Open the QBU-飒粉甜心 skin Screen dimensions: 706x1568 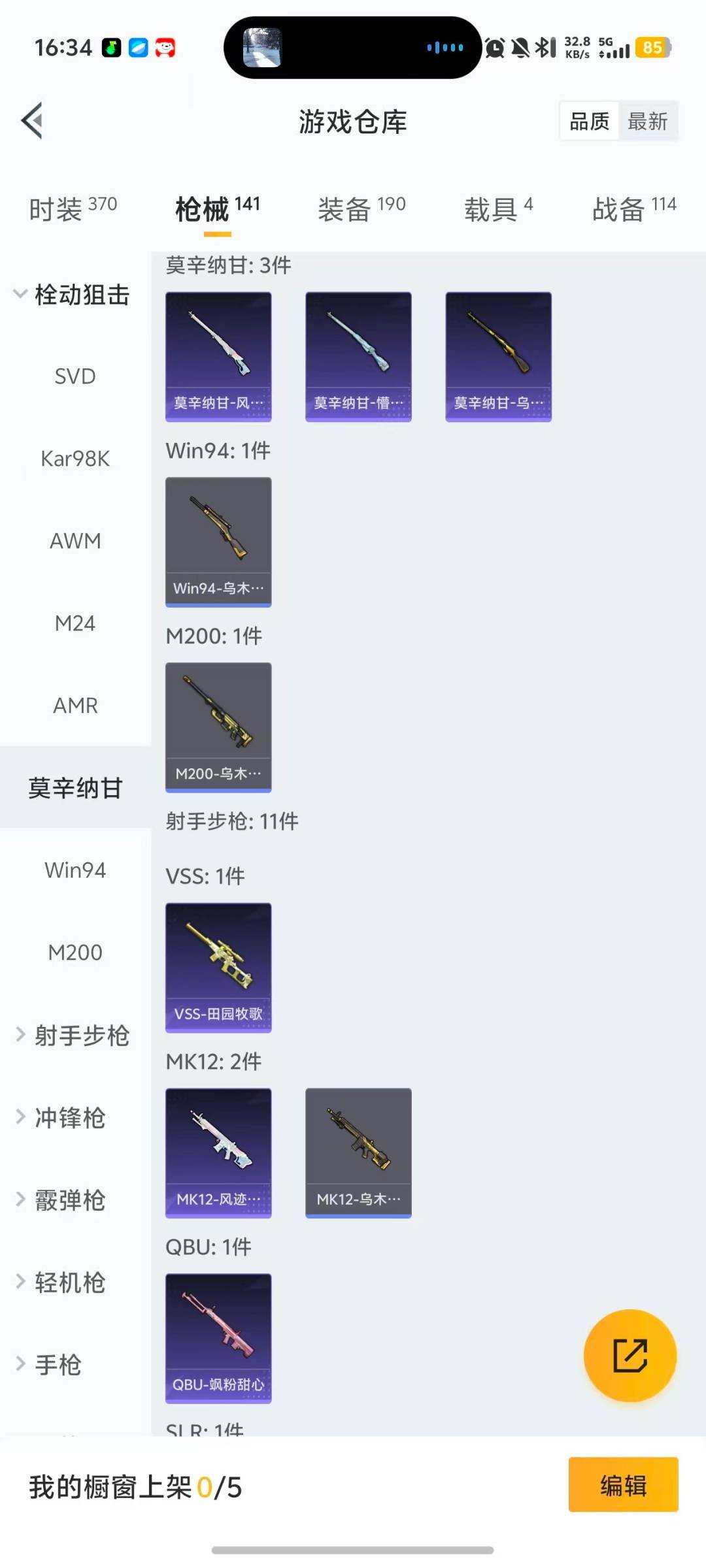coord(218,1339)
